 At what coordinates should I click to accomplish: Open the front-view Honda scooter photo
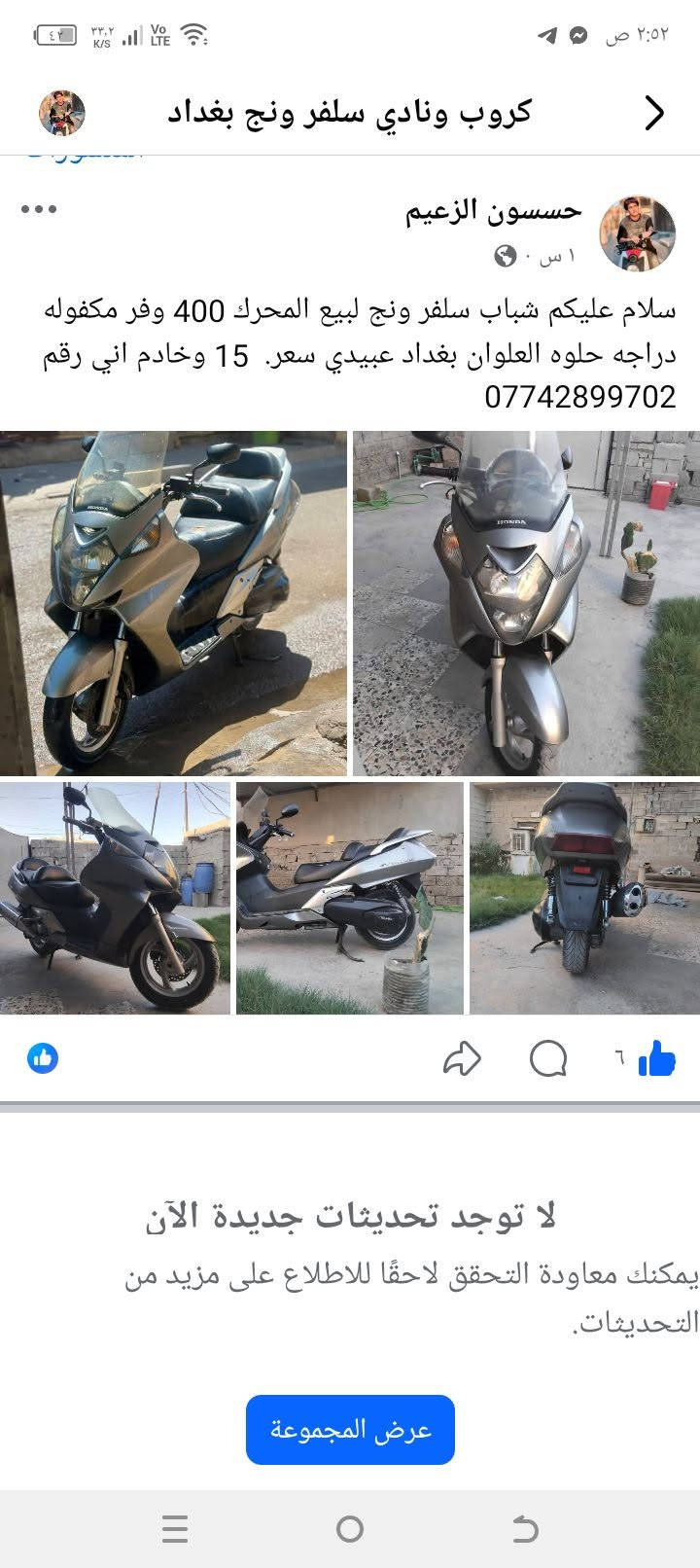[526, 603]
